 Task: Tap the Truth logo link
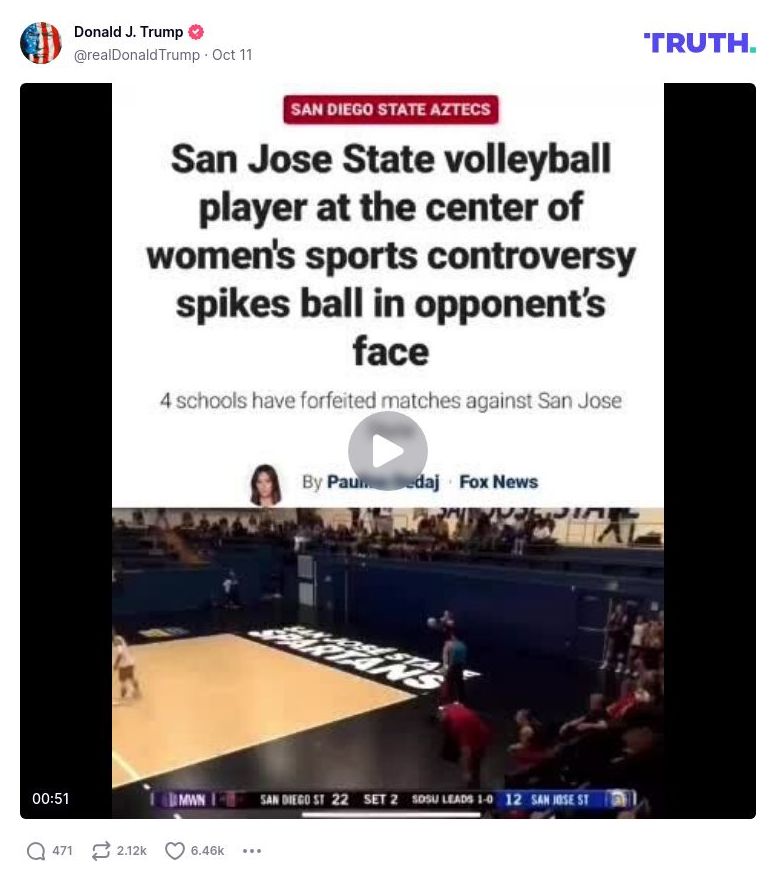[699, 42]
